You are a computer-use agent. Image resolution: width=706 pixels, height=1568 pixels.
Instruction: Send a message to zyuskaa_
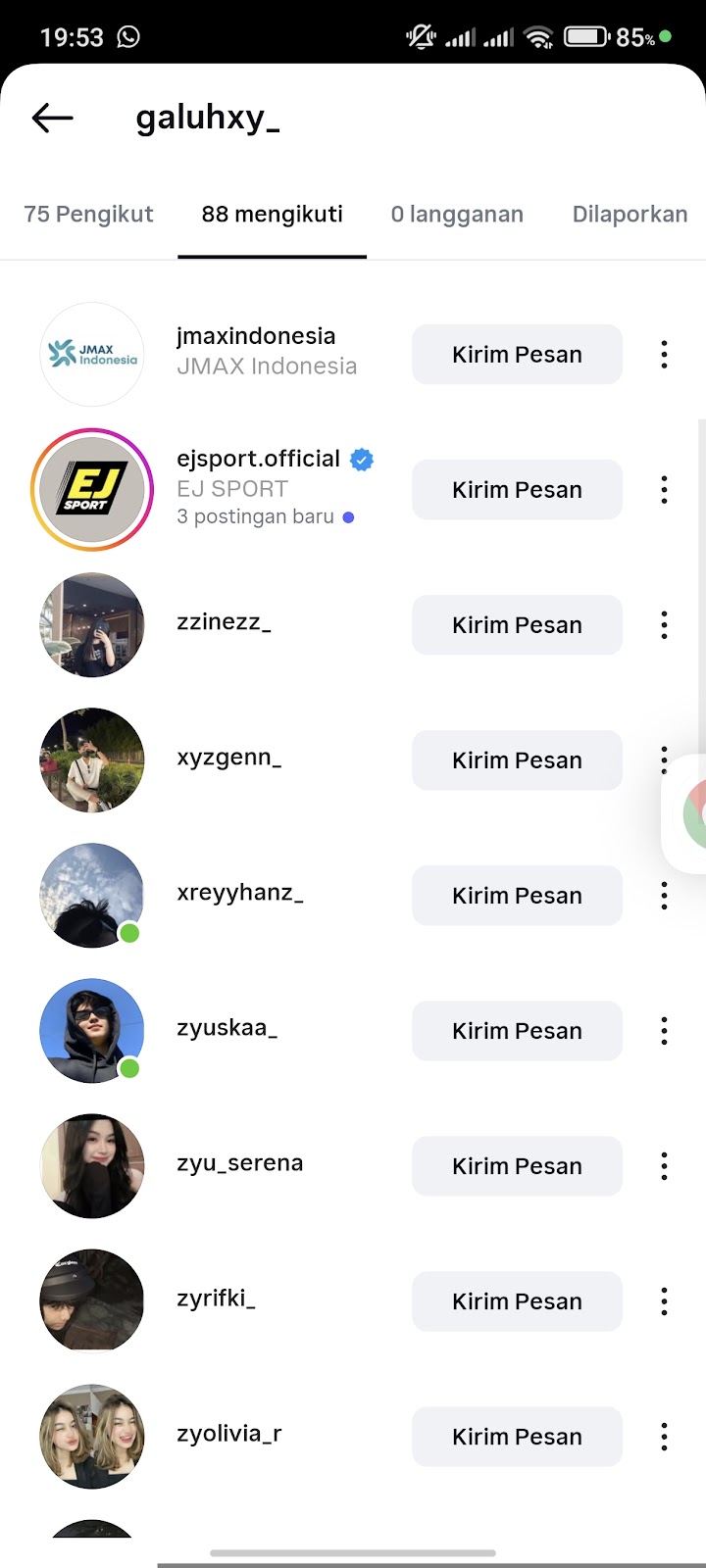pos(517,1031)
